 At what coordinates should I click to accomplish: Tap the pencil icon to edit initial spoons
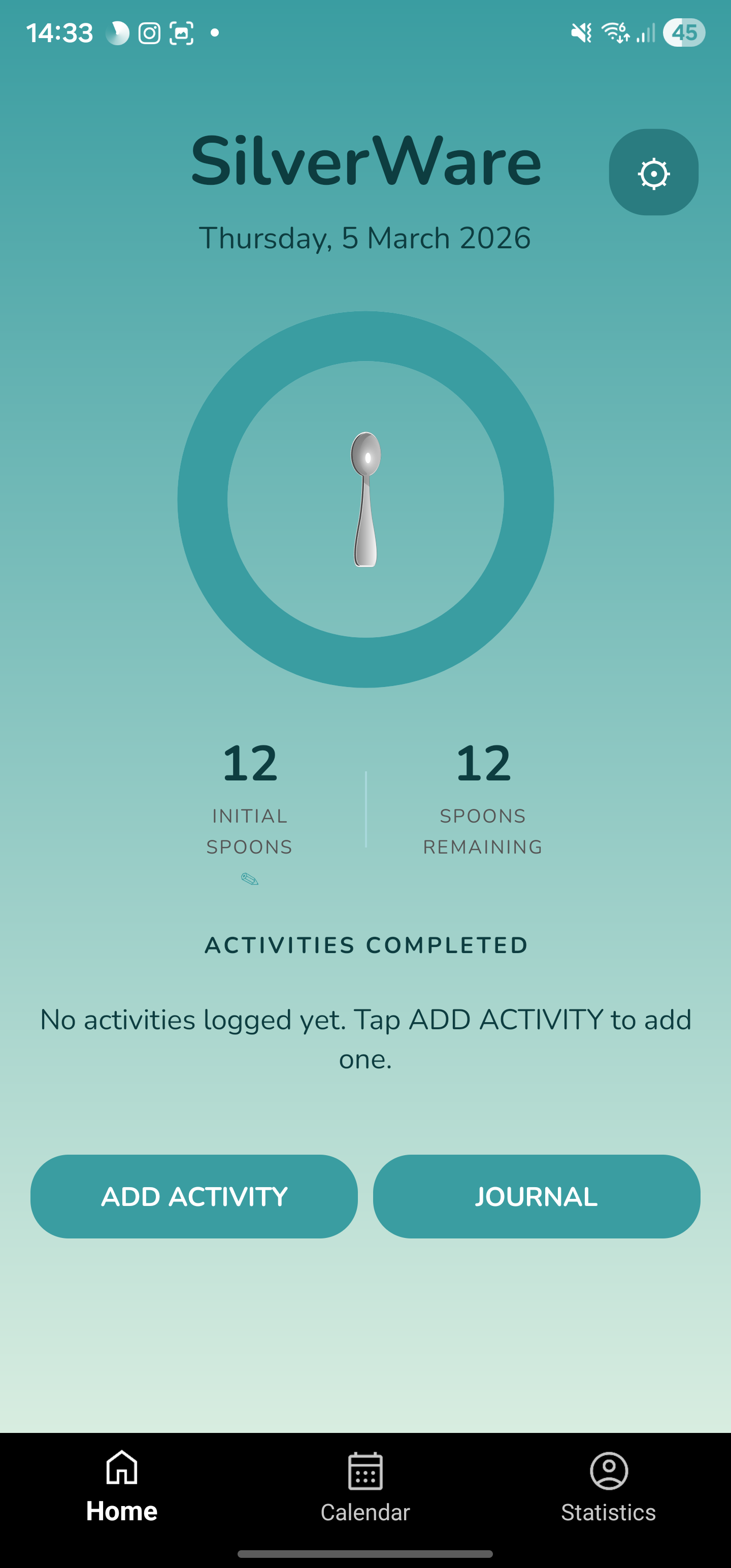[x=249, y=879]
